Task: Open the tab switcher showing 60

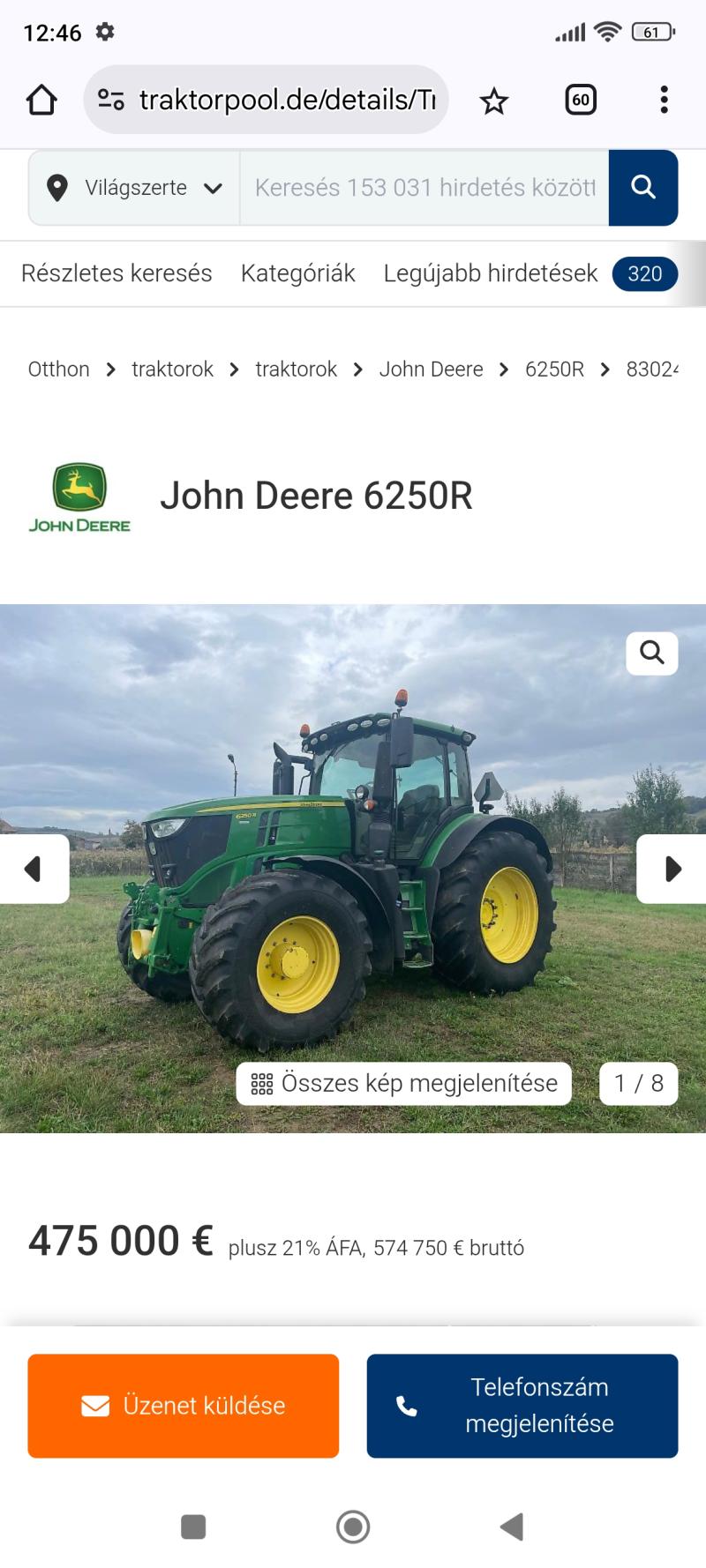Action: 581,100
